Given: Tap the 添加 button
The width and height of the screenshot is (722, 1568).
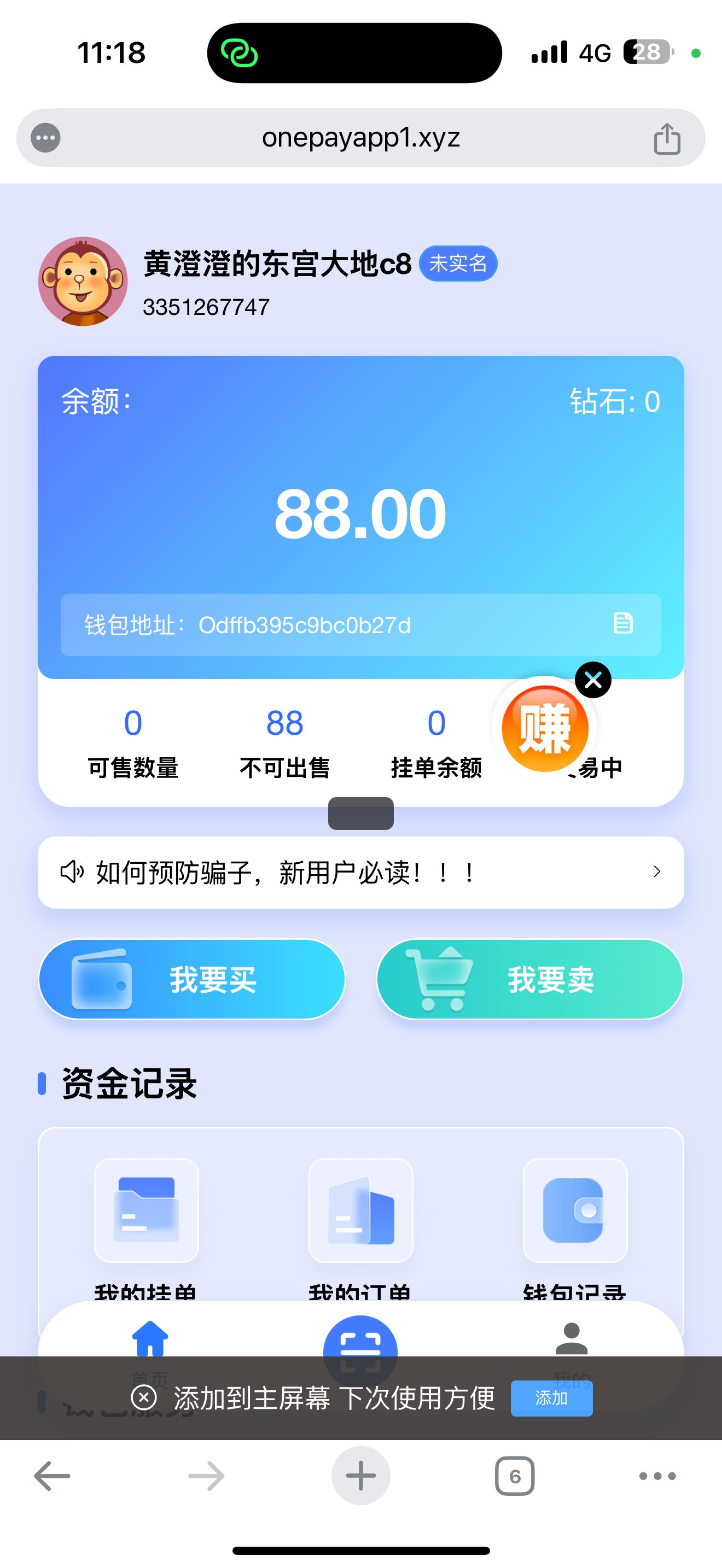Looking at the screenshot, I should point(551,1398).
